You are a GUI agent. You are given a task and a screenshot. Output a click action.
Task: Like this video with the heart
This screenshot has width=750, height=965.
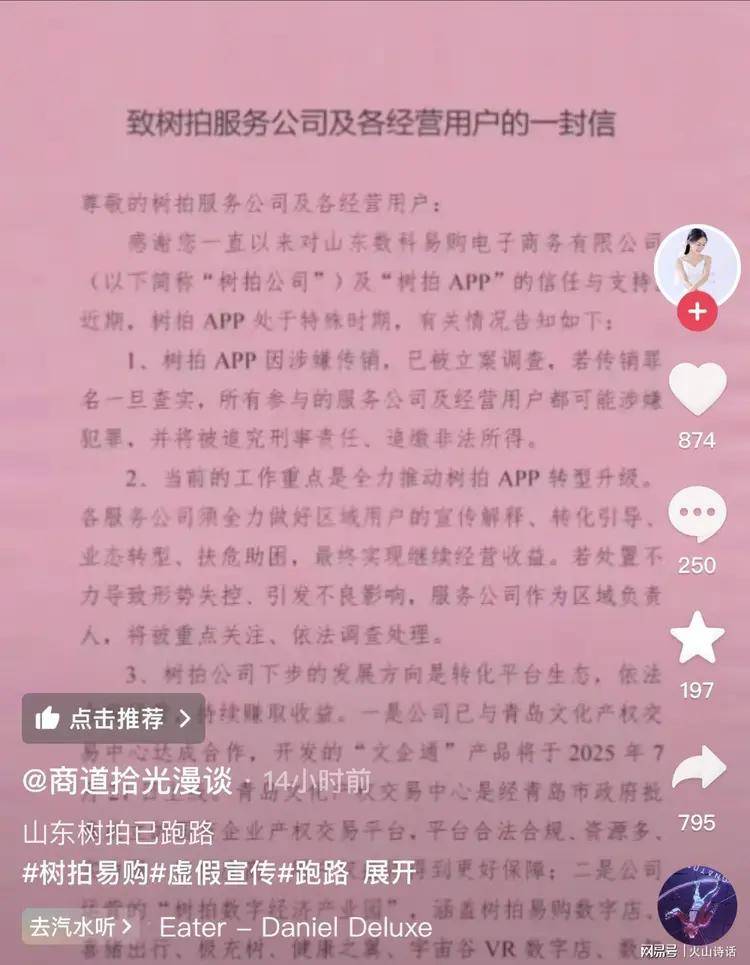(x=697, y=389)
